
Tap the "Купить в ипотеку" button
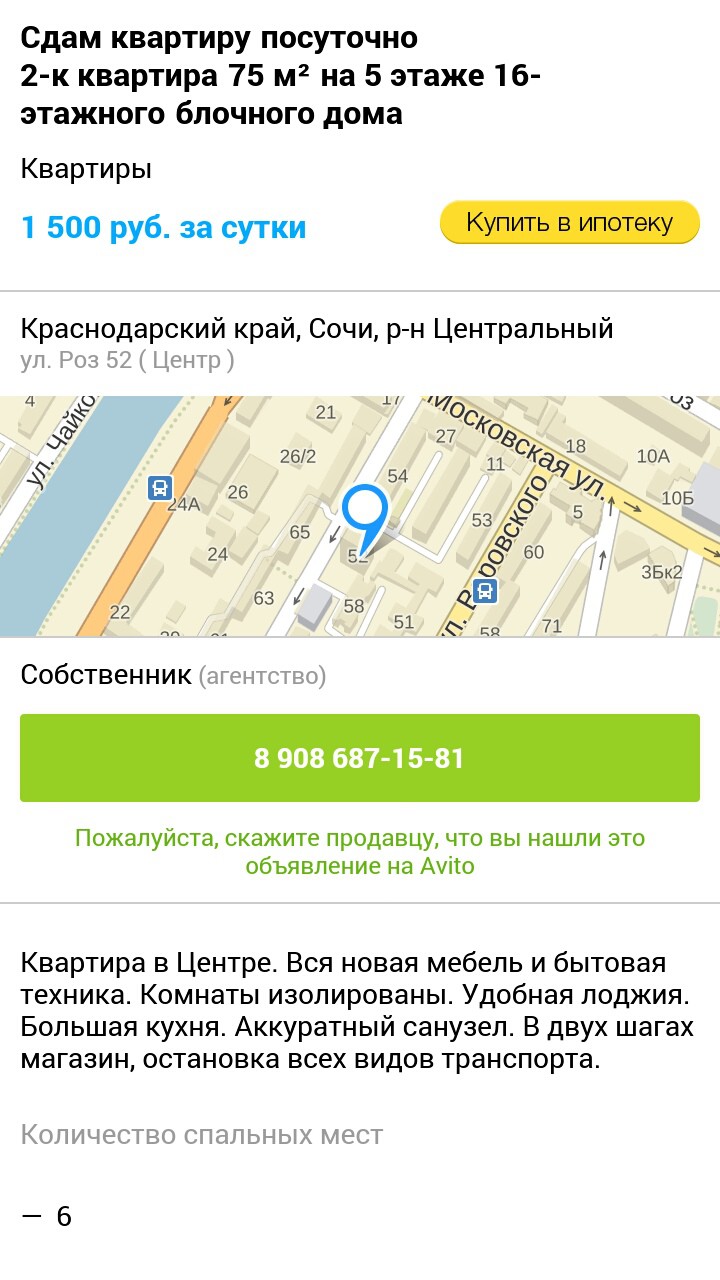tap(569, 222)
